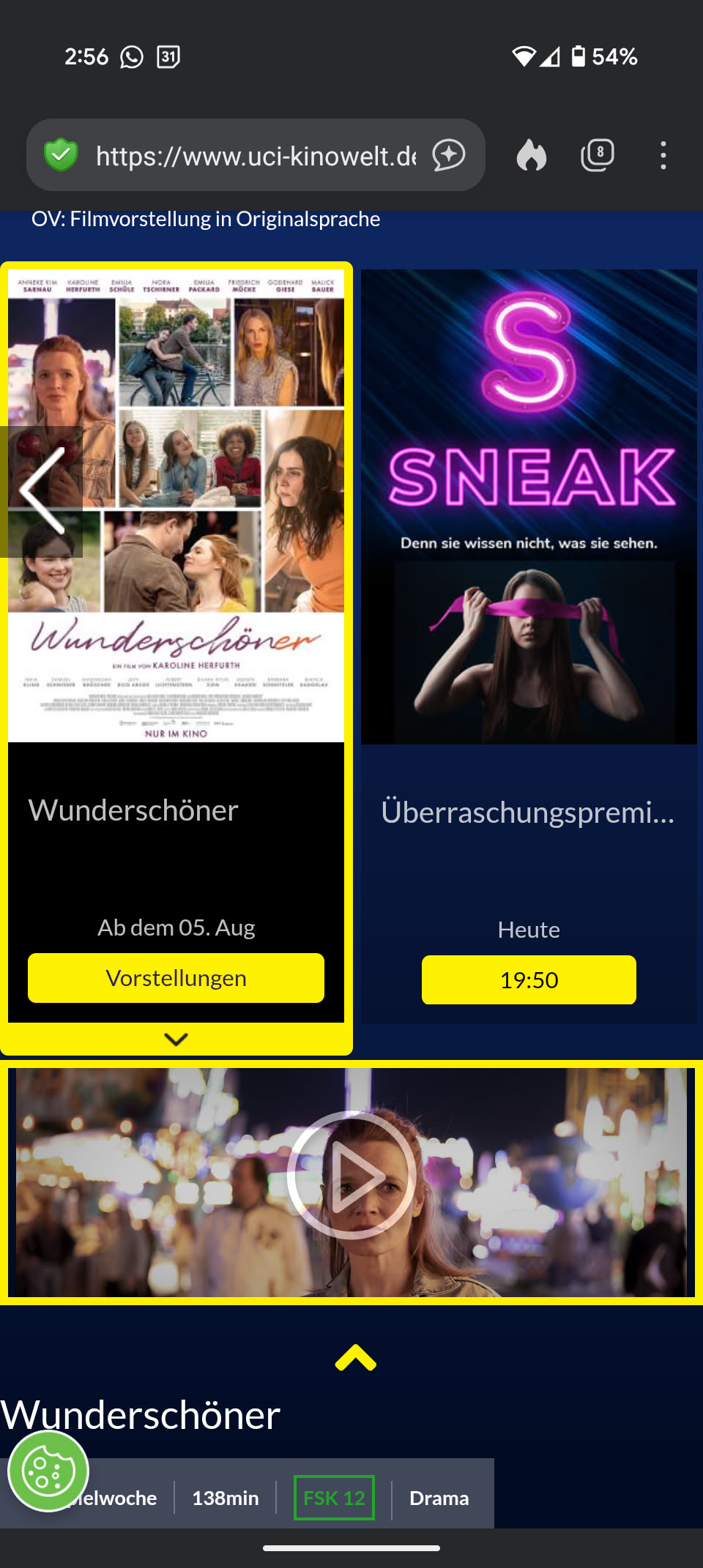This screenshot has height=1568, width=703.
Task: Collapse details with yellow up chevron
Action: click(355, 1358)
